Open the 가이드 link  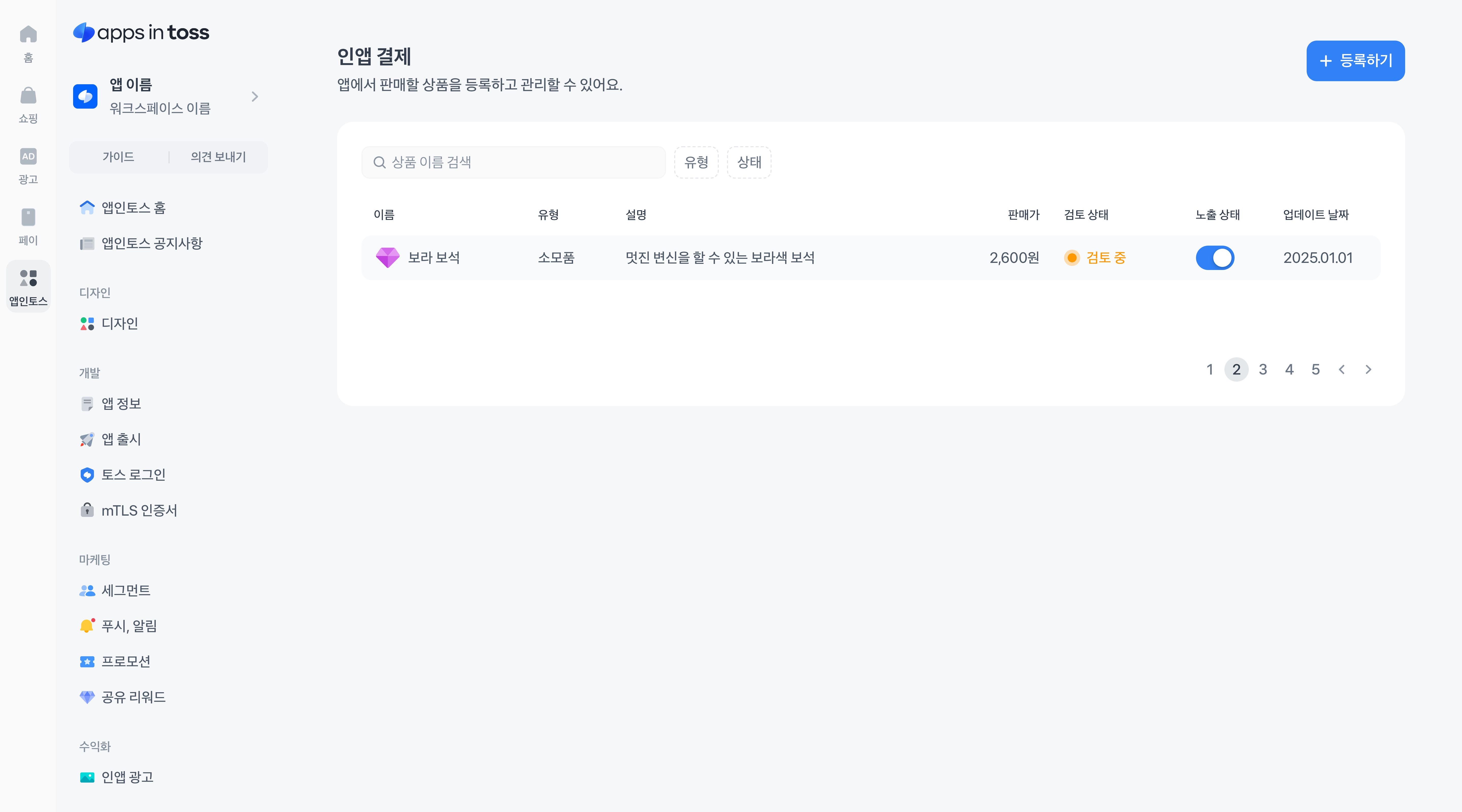pyautogui.click(x=118, y=157)
